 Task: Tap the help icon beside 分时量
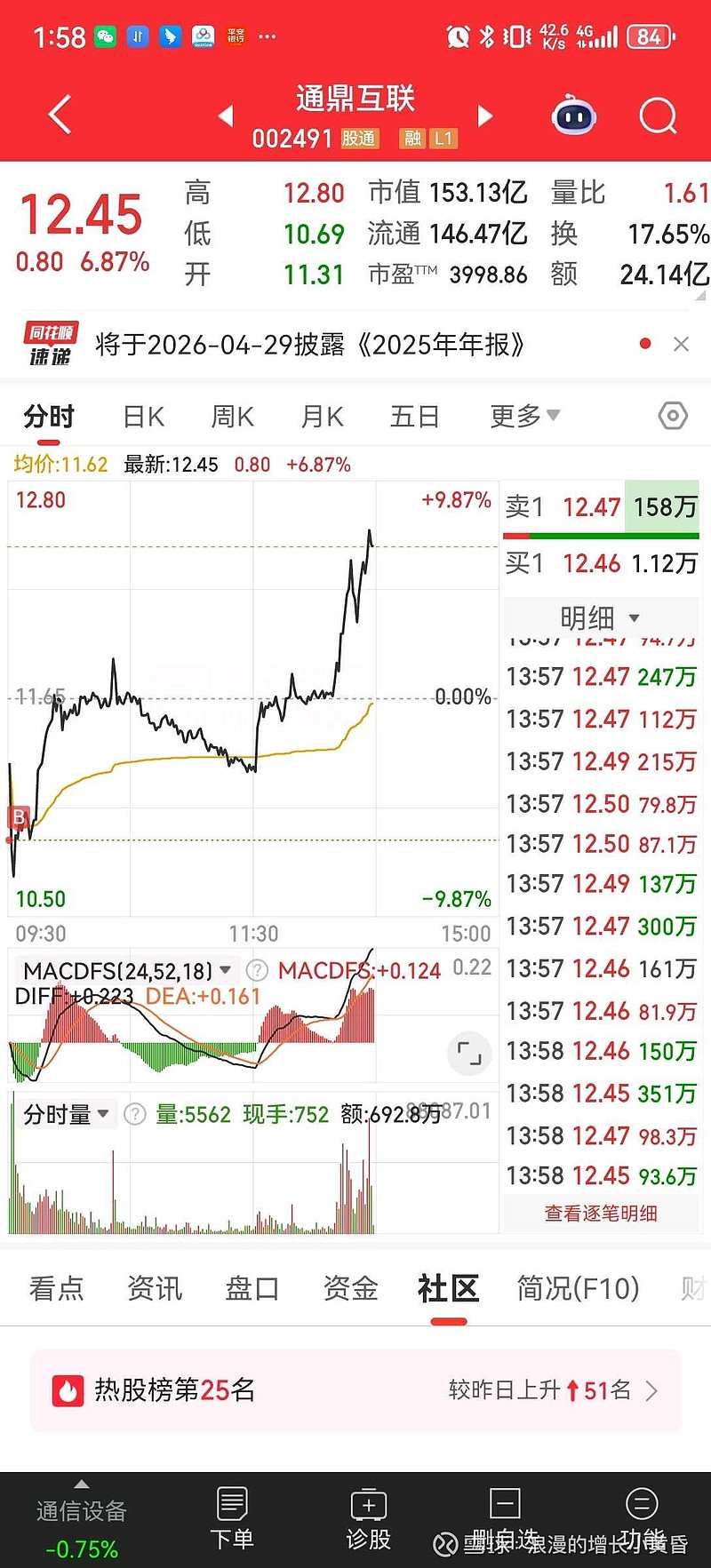point(133,1114)
